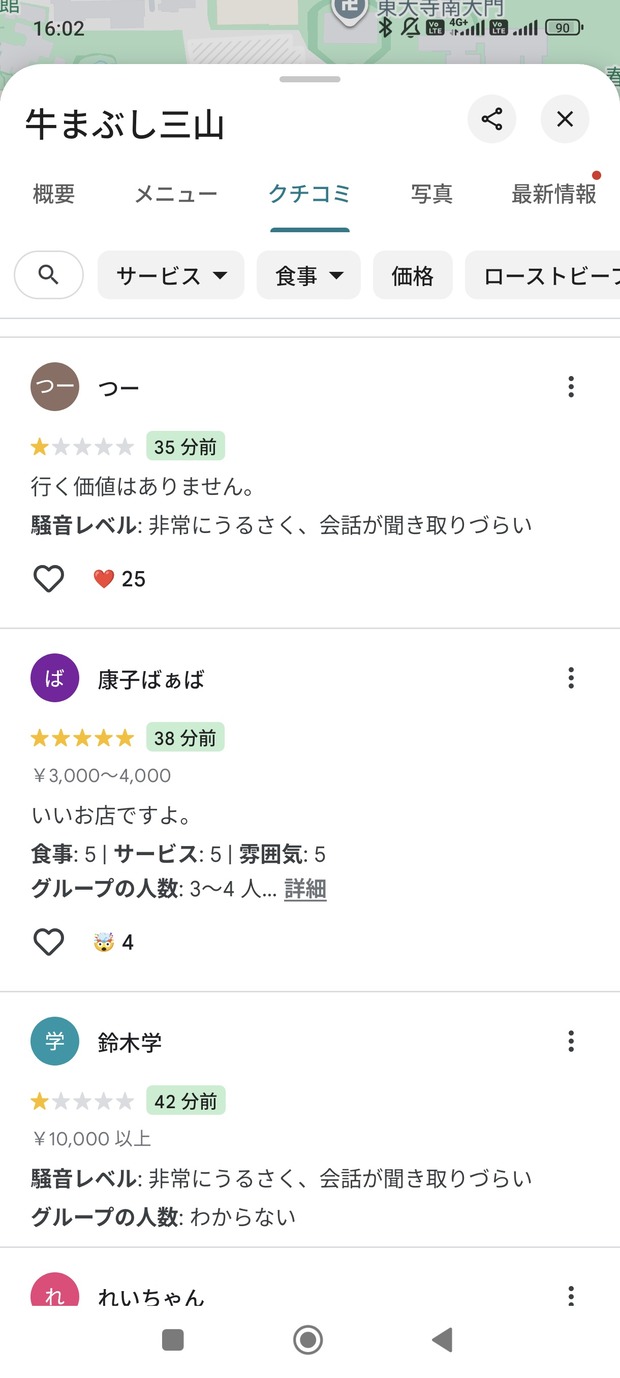
Task: Expand the サービス filter dropdown
Action: 171,275
